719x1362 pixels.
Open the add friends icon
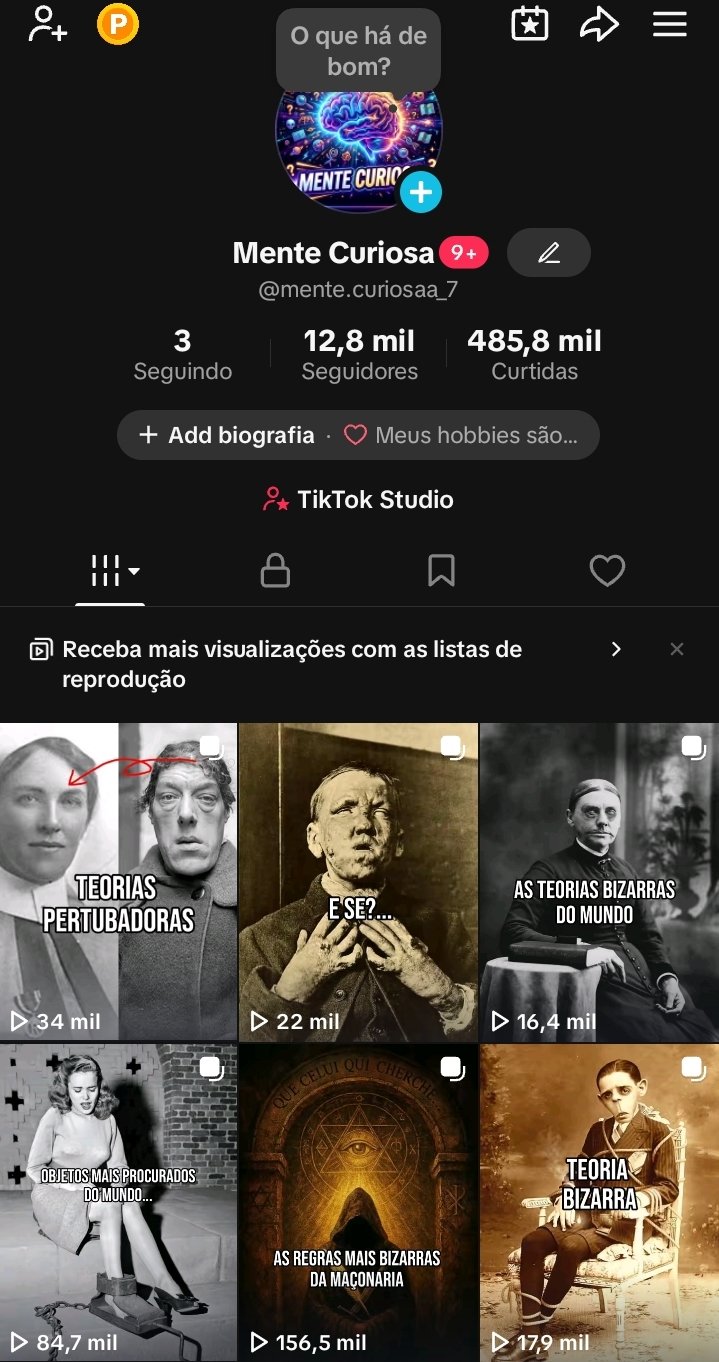(47, 24)
